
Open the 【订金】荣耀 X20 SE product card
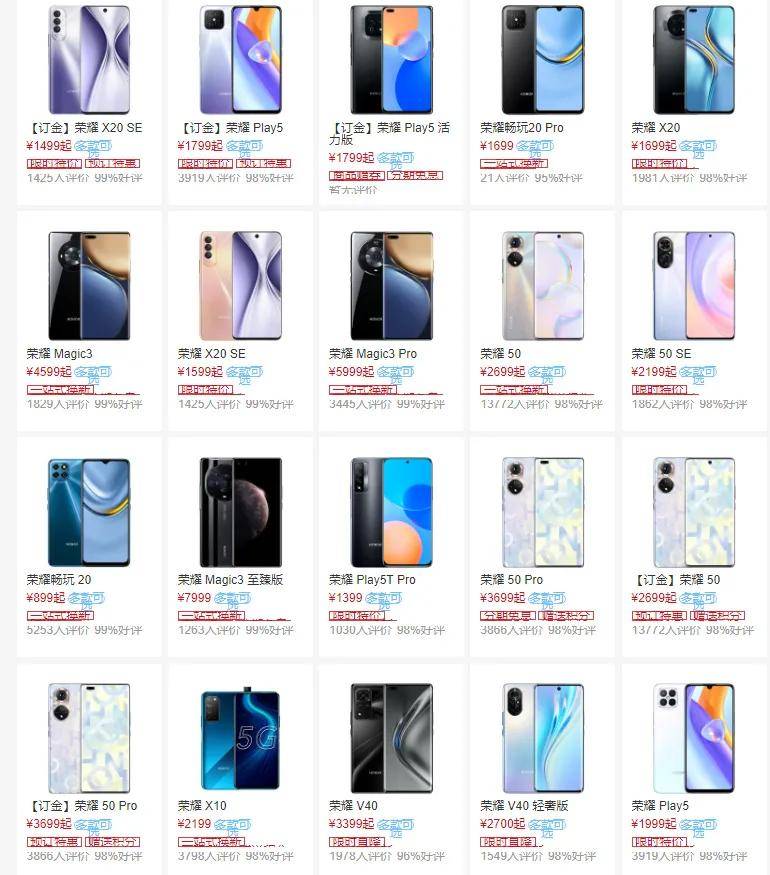[x=89, y=60]
